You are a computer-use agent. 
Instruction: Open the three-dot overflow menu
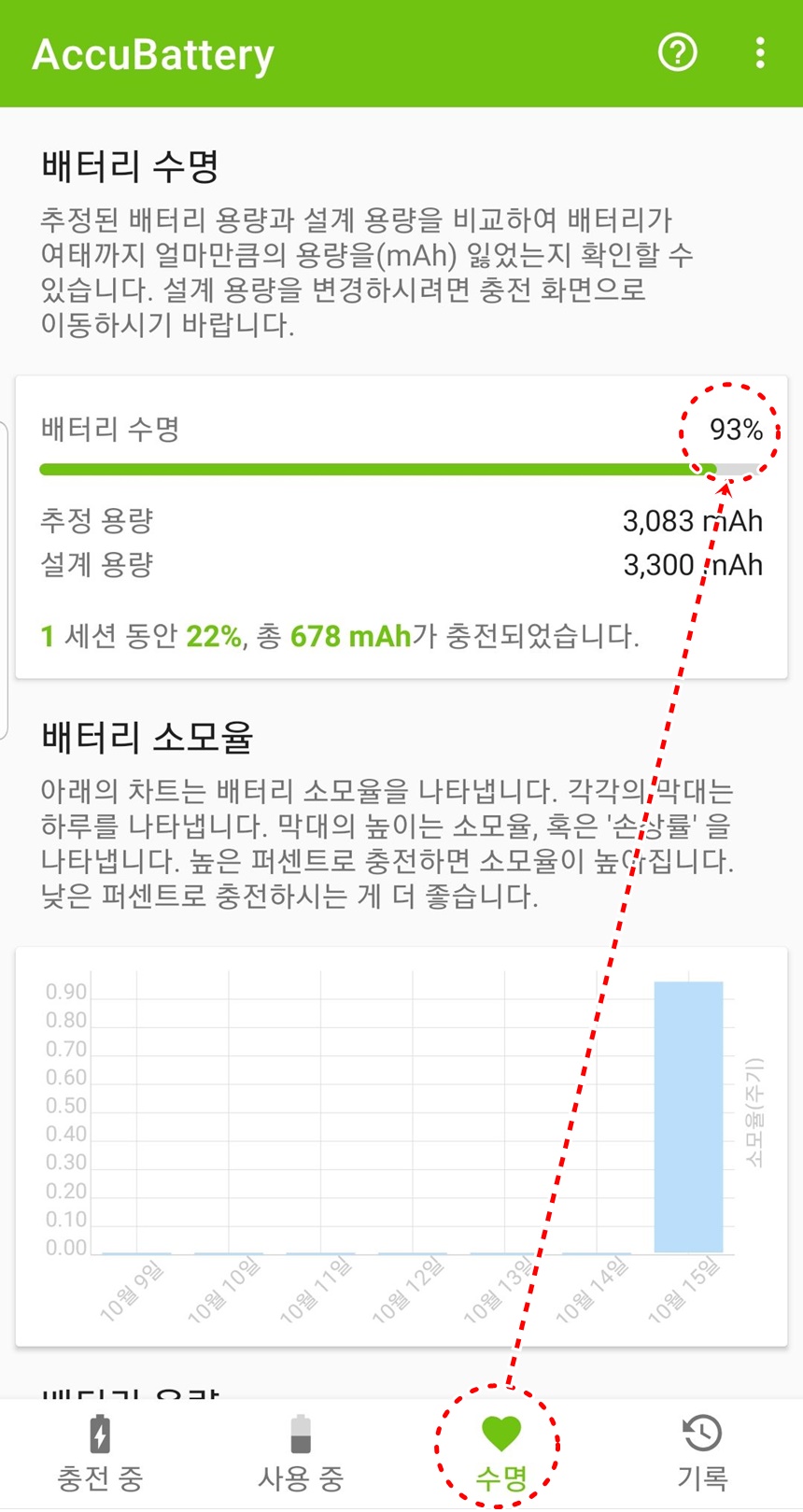[758, 53]
